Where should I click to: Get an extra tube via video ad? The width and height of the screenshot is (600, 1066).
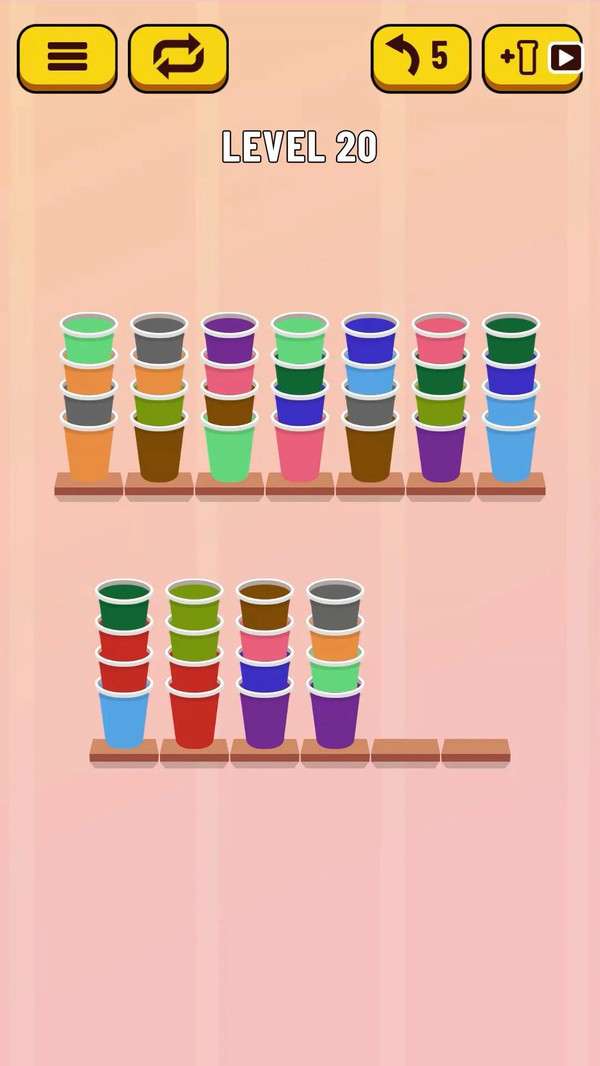pyautogui.click(x=532, y=57)
